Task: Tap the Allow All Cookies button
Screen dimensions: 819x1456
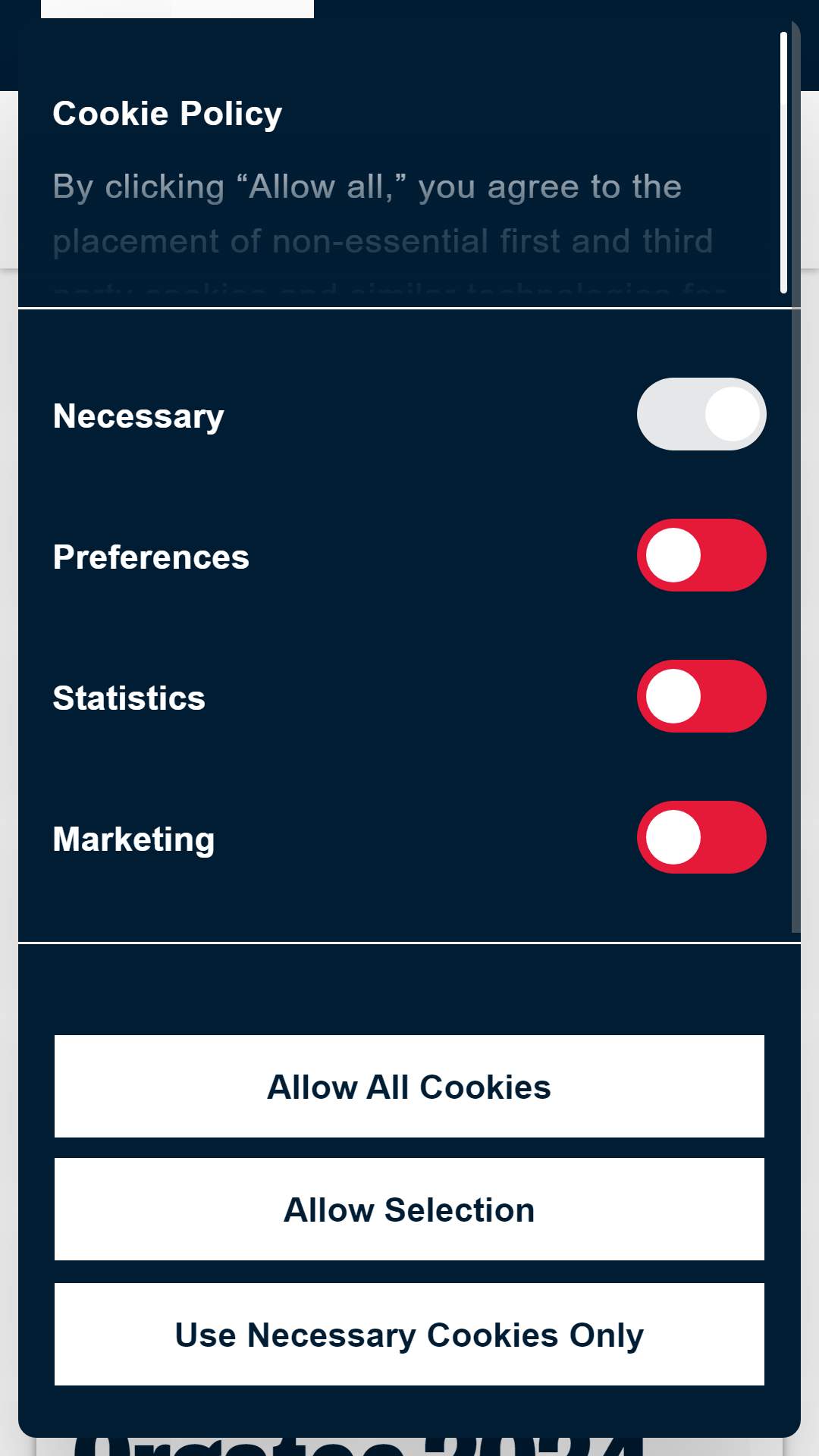Action: pos(409,1086)
